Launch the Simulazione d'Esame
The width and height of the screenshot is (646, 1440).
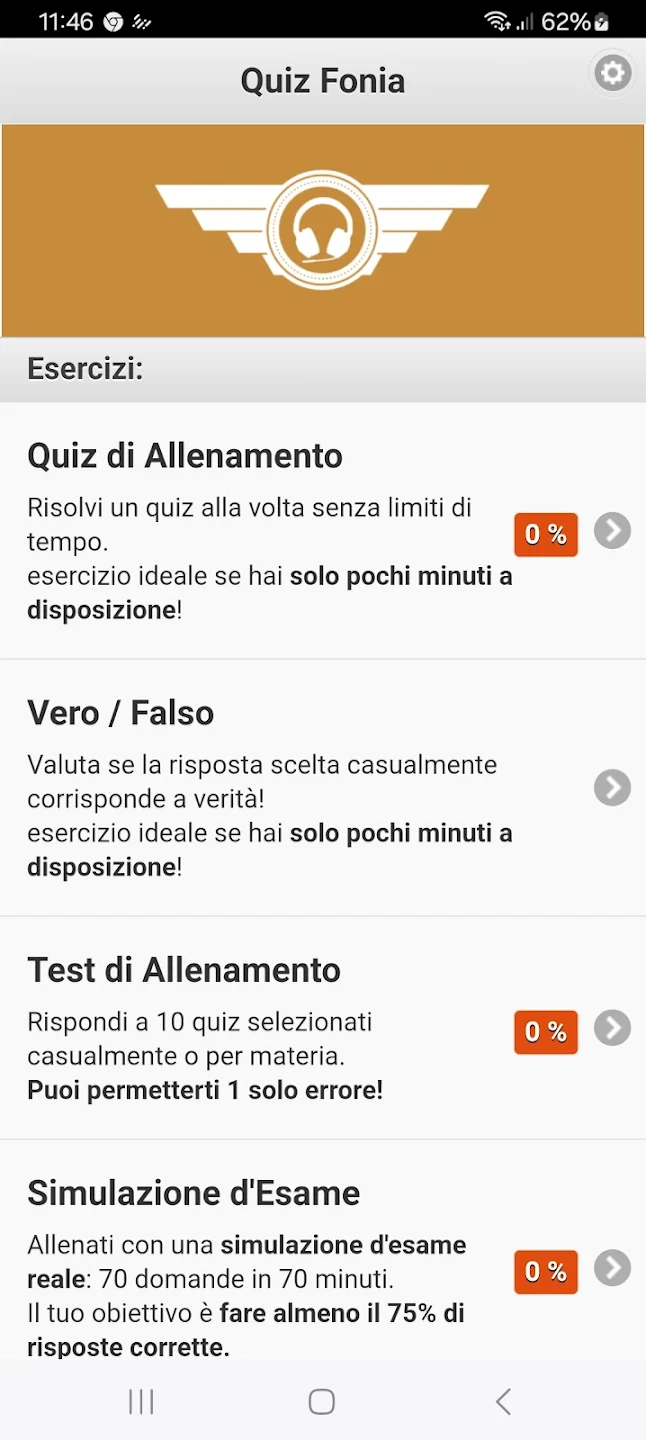[x=612, y=1268]
